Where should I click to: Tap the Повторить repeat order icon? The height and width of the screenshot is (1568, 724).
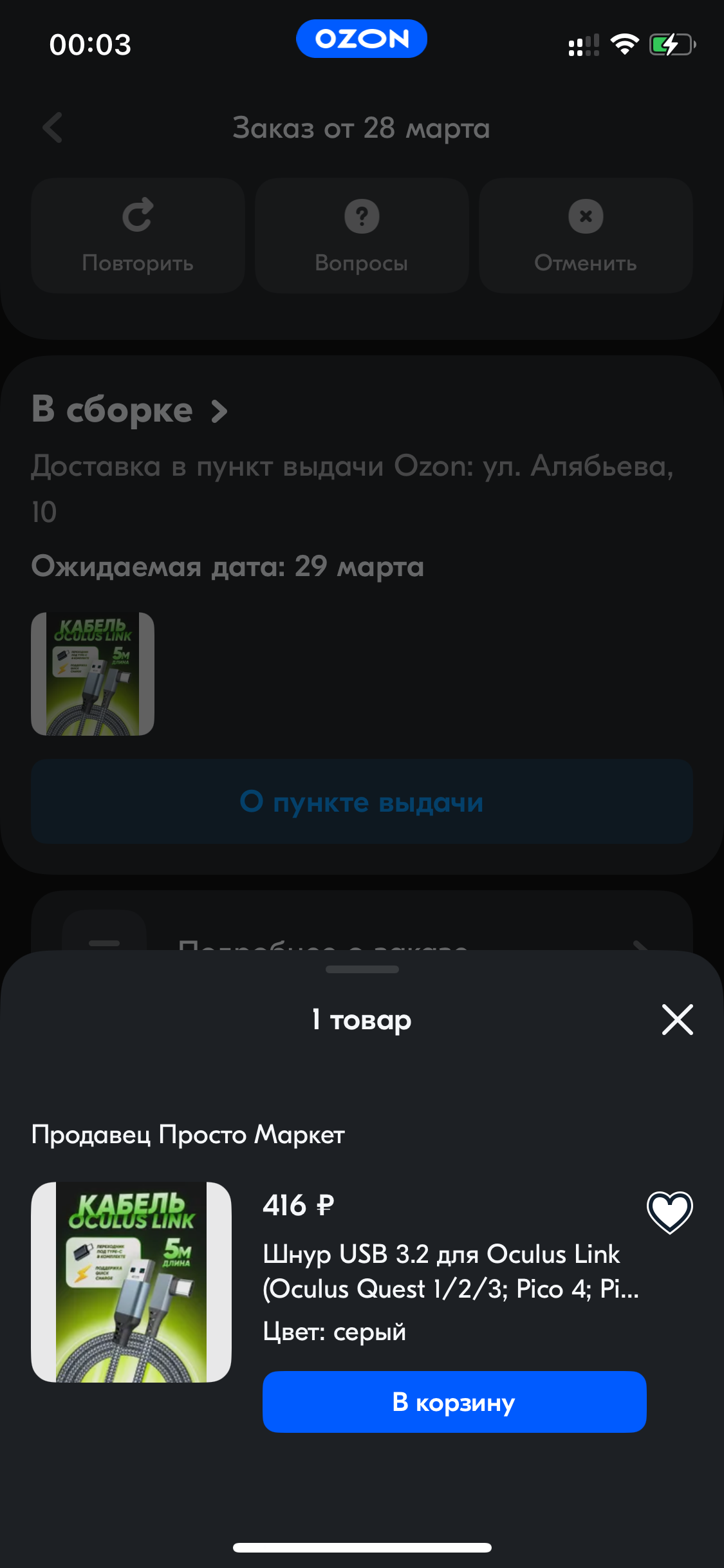[138, 216]
